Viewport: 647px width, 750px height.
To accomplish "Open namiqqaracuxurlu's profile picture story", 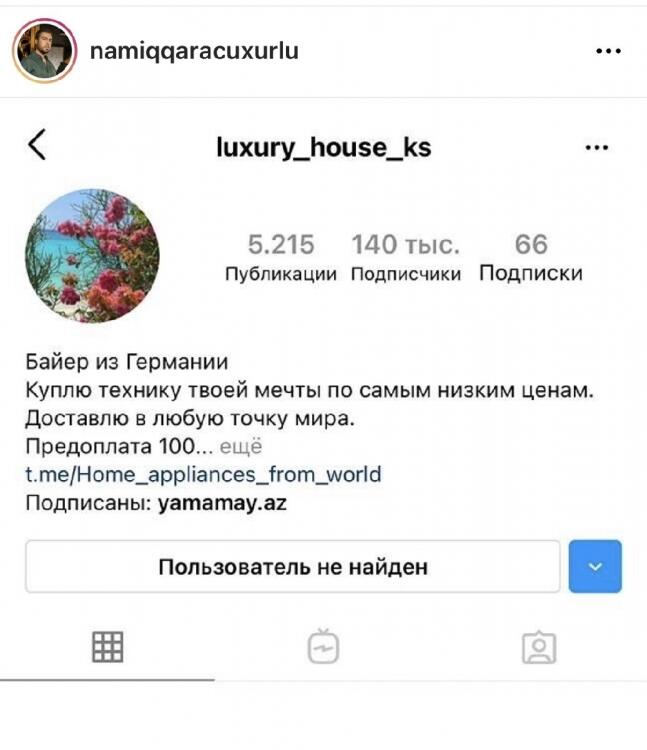I will pos(45,51).
